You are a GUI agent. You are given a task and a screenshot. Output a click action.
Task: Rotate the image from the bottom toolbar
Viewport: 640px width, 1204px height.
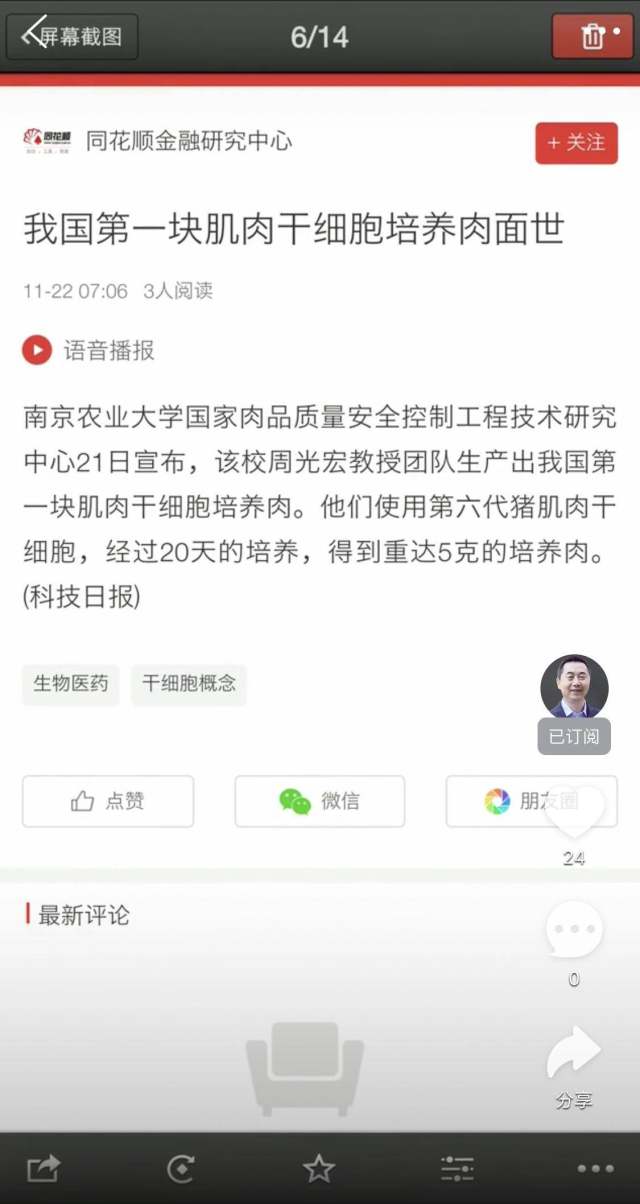181,1167
